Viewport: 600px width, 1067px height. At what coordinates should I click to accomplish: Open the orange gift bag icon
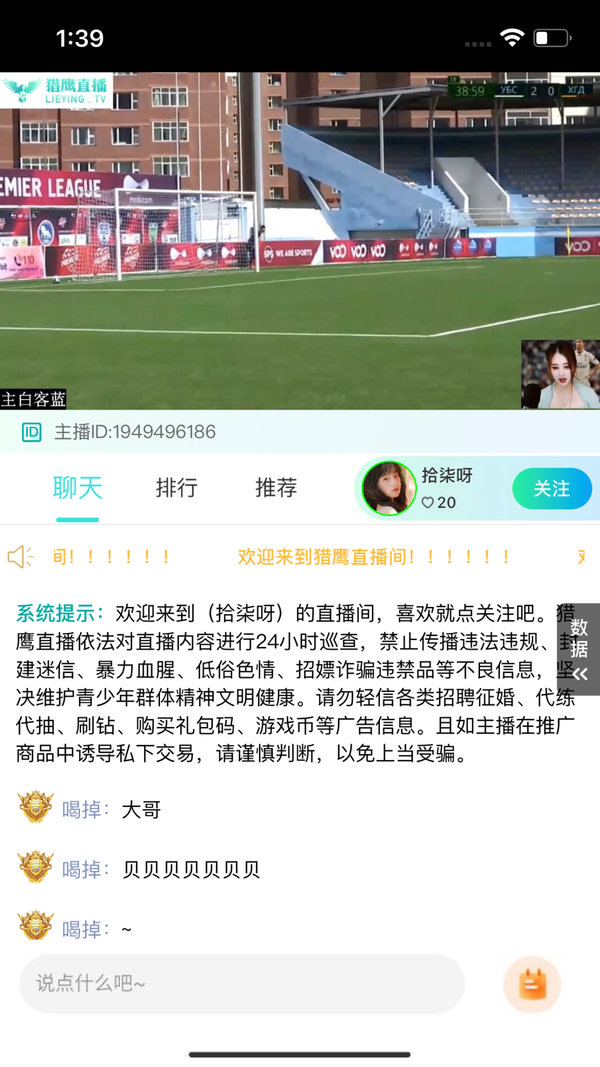(532, 985)
